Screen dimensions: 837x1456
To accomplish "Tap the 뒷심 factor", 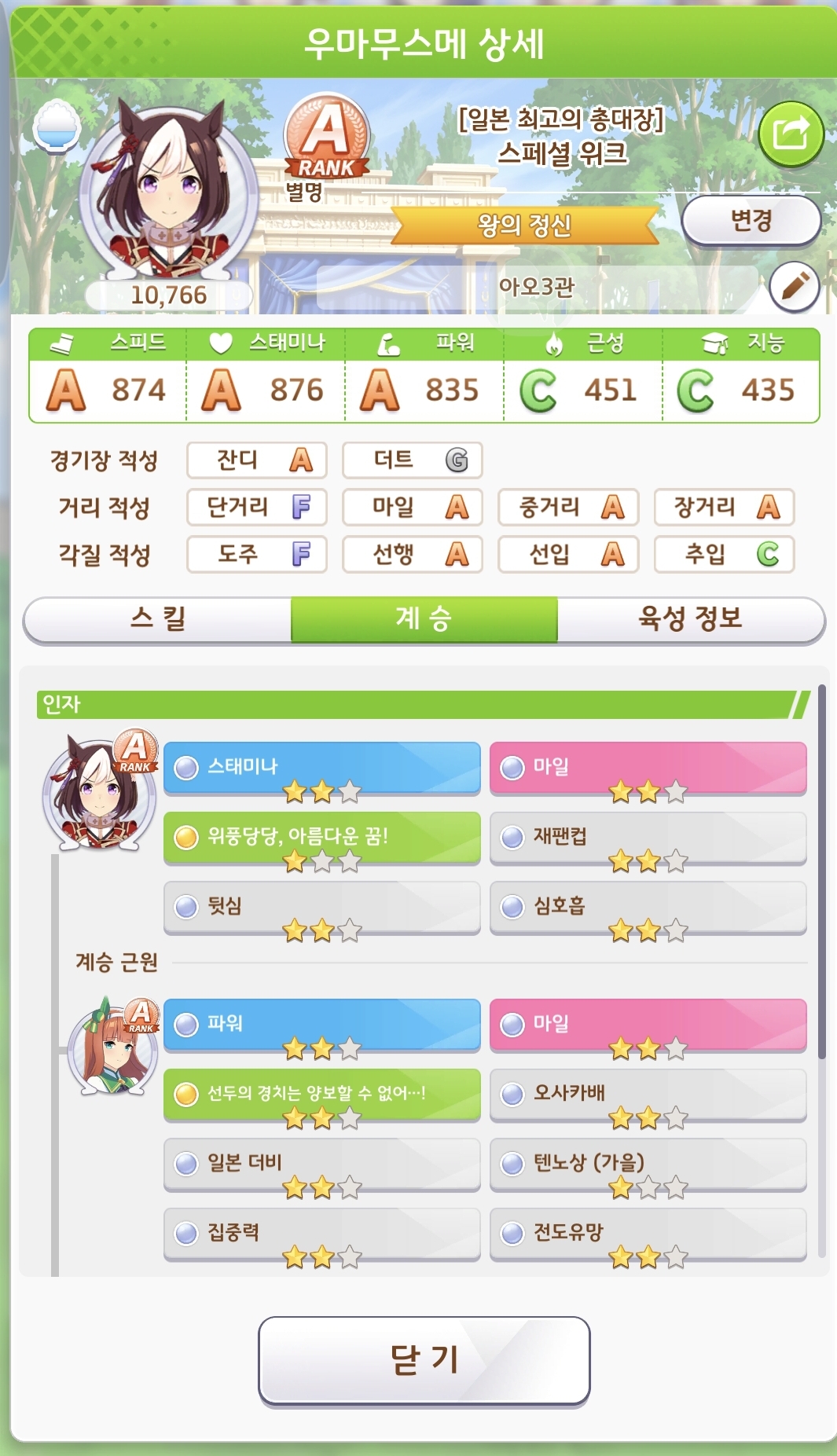I will click(x=321, y=908).
